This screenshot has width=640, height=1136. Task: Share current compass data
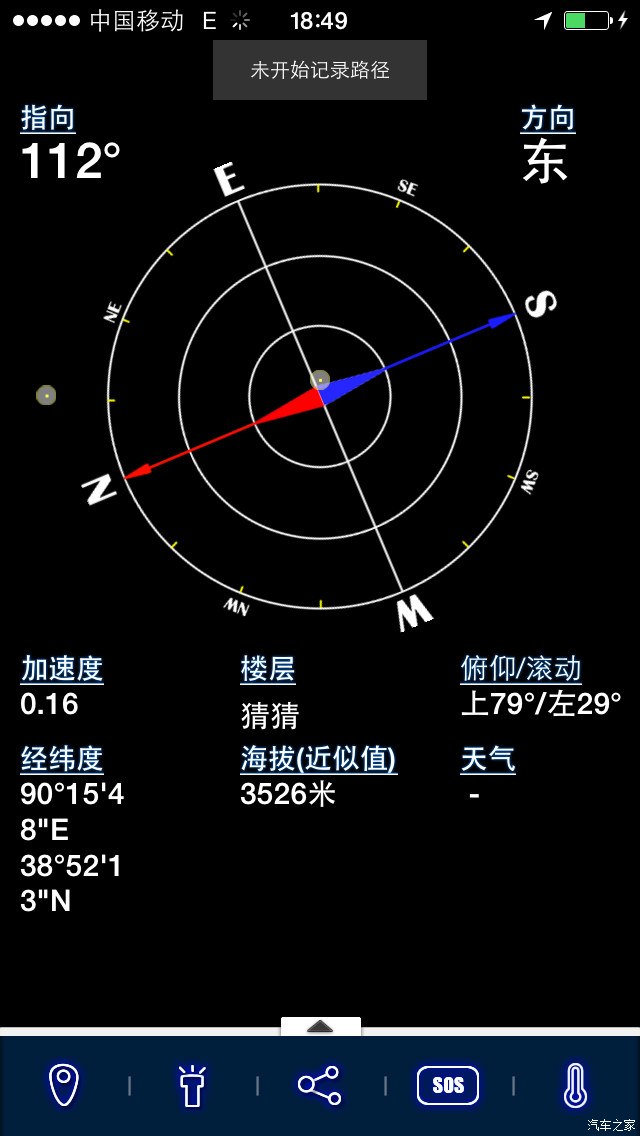(x=319, y=1085)
